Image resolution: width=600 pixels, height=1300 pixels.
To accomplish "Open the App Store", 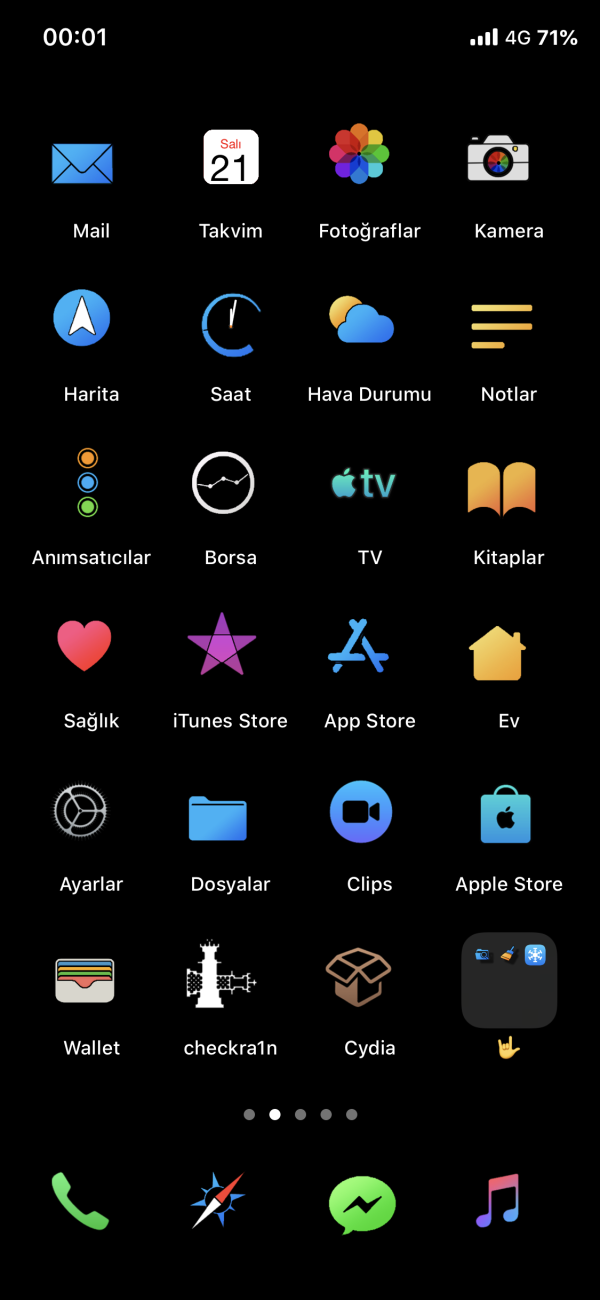I will pyautogui.click(x=358, y=646).
